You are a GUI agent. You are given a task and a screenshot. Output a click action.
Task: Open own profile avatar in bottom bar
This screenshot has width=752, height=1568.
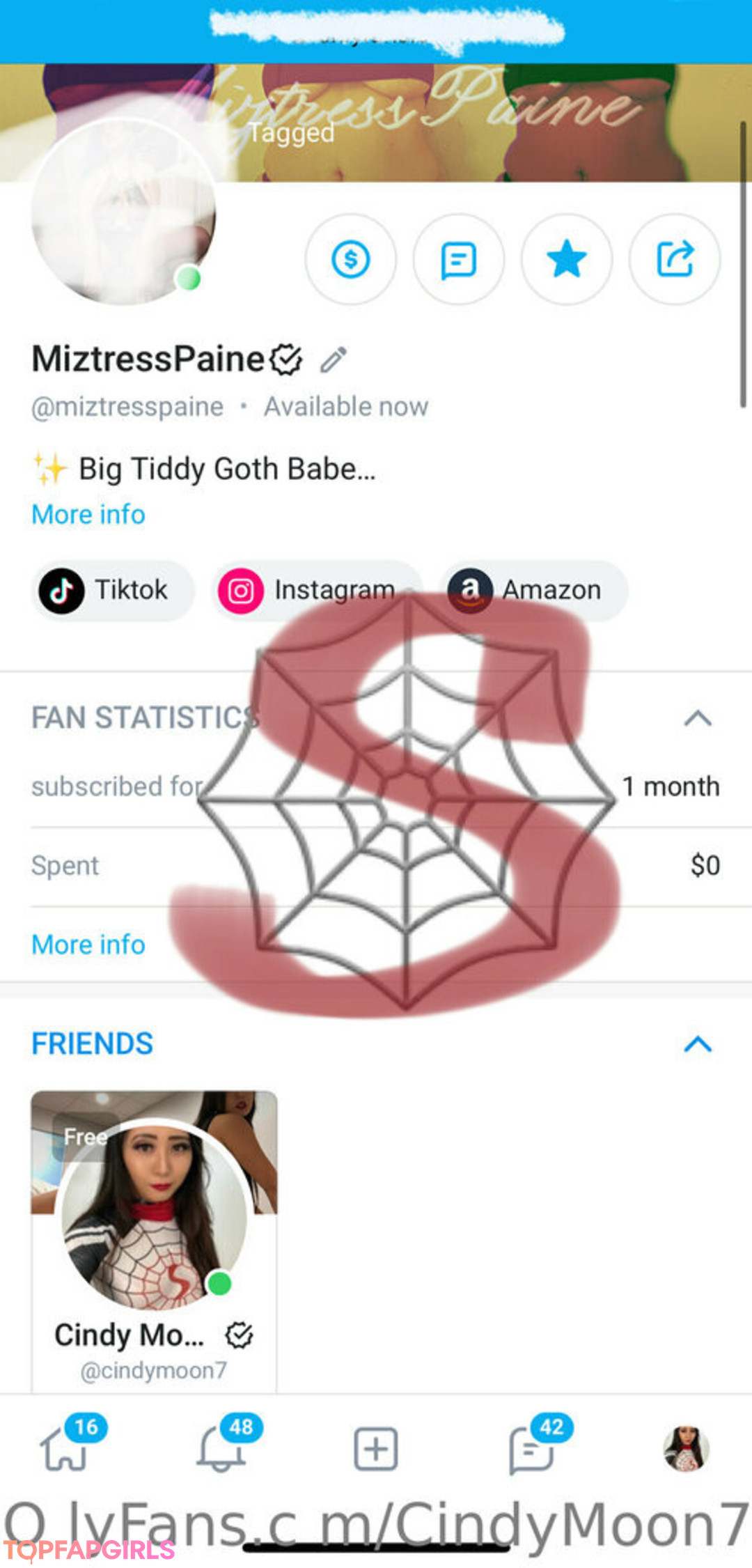(686, 1450)
